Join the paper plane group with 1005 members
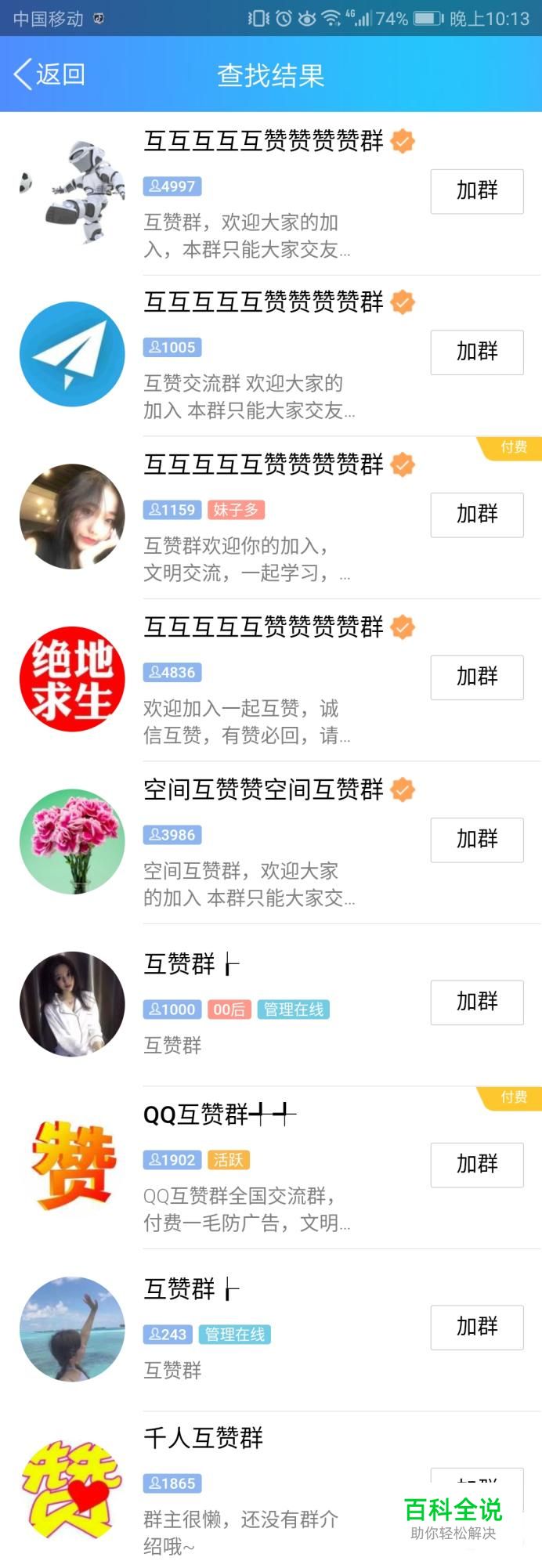542x1568 pixels. [476, 352]
